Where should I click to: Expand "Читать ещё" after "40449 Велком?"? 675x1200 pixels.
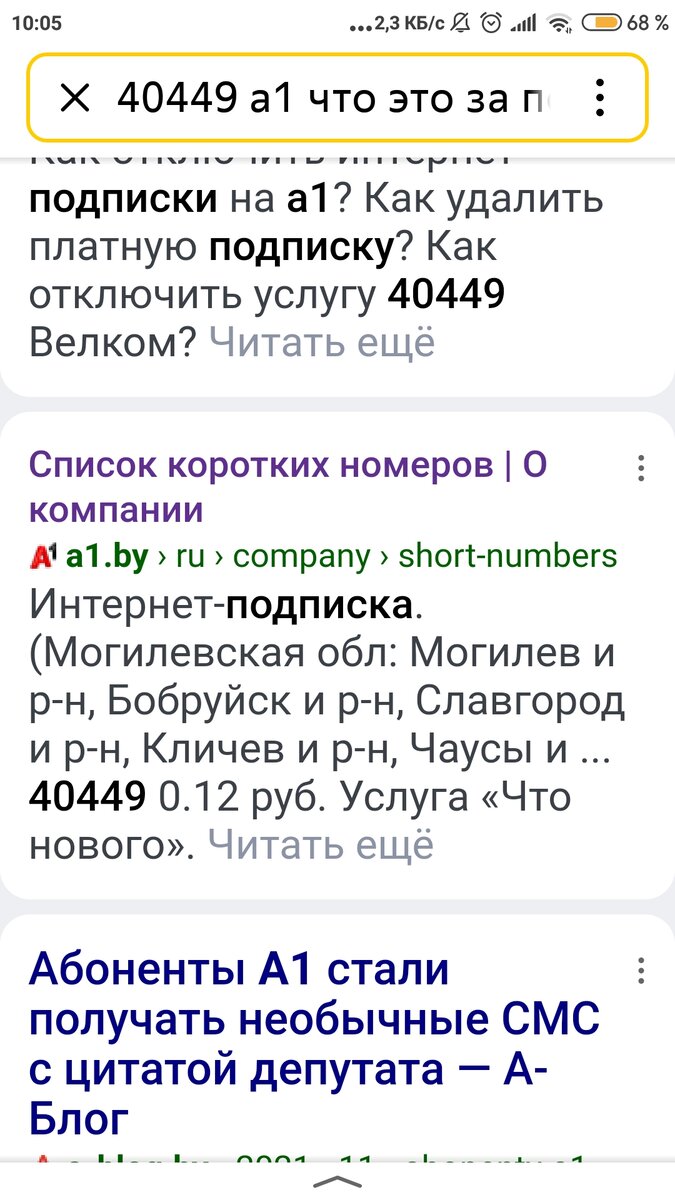point(322,343)
